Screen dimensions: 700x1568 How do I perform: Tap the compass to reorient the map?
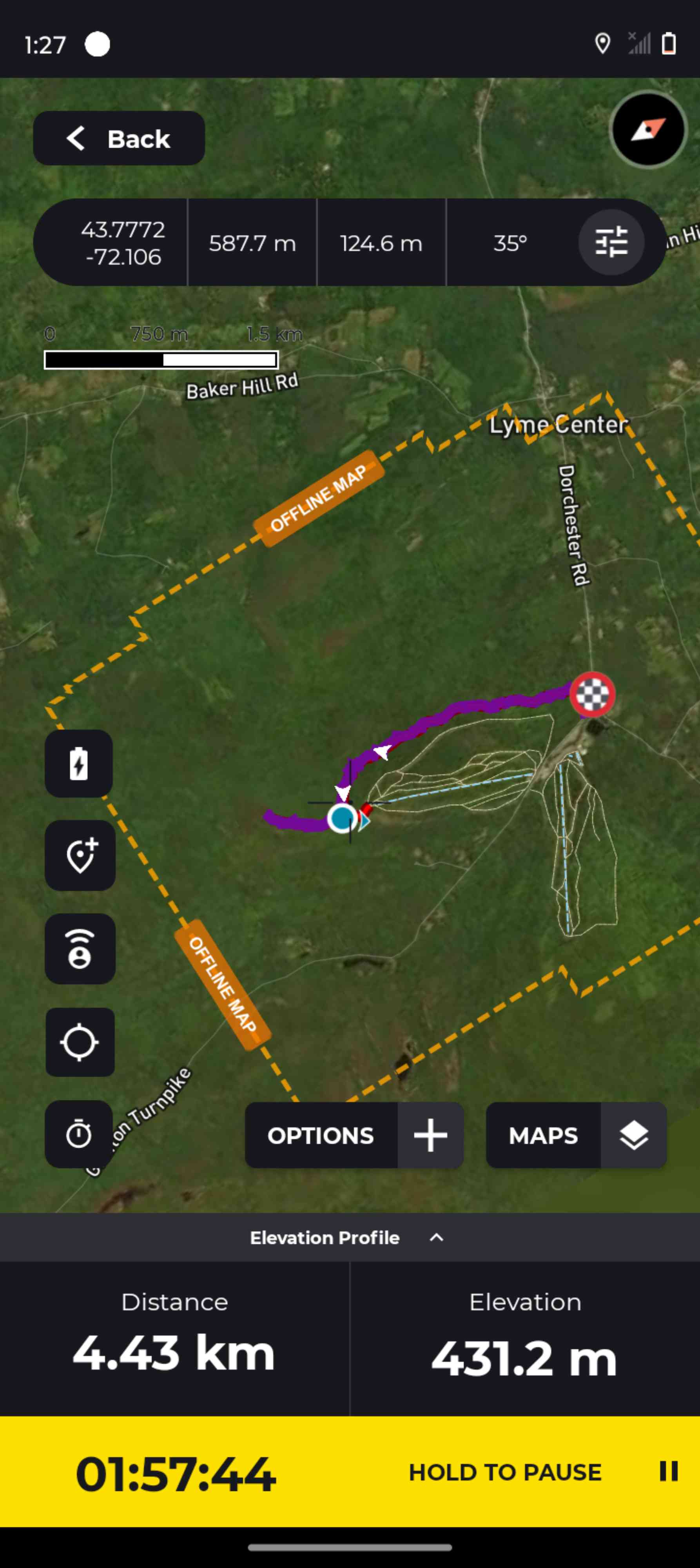point(647,130)
